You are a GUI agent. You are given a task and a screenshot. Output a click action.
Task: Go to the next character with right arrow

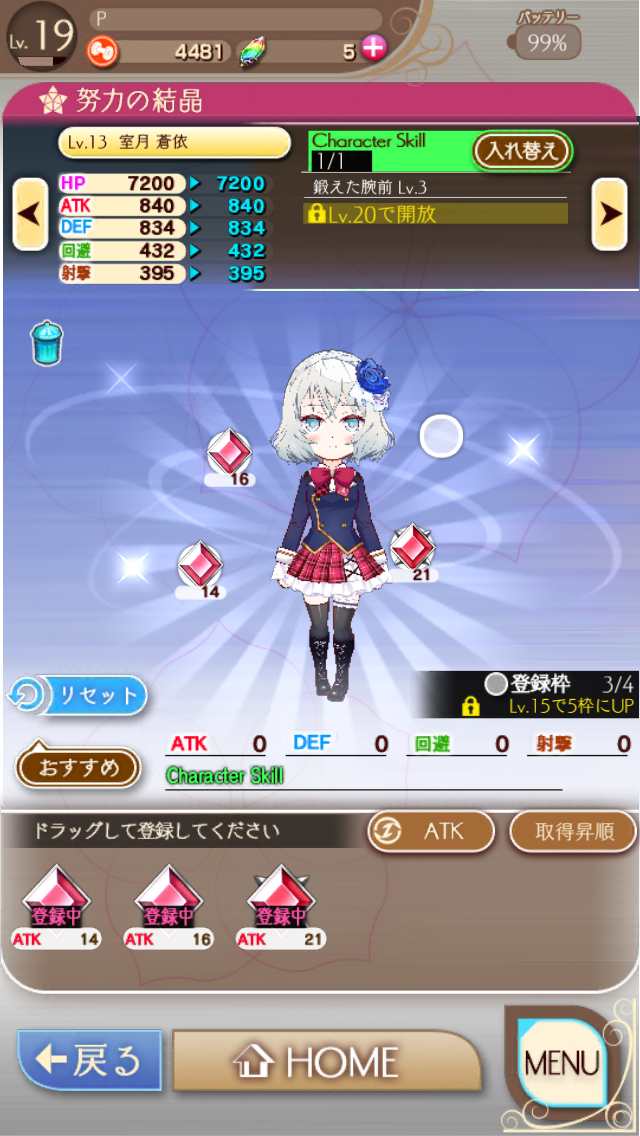(609, 213)
